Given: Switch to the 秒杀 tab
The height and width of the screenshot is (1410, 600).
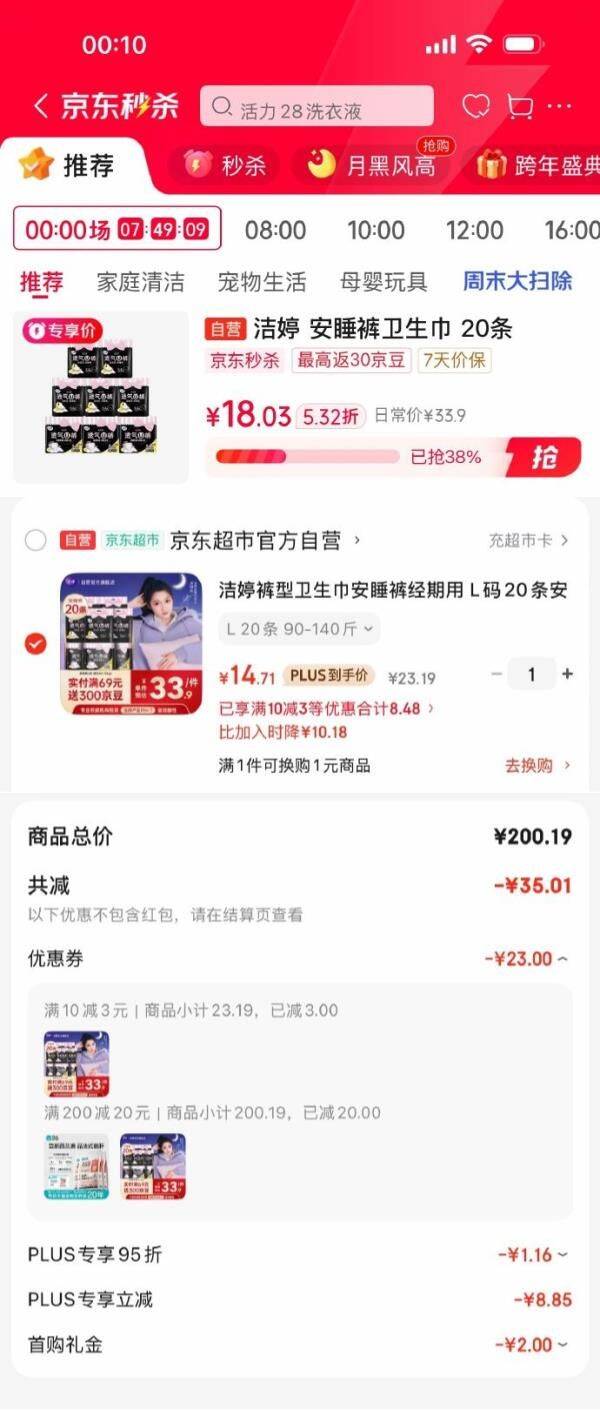Looking at the screenshot, I should (226, 165).
